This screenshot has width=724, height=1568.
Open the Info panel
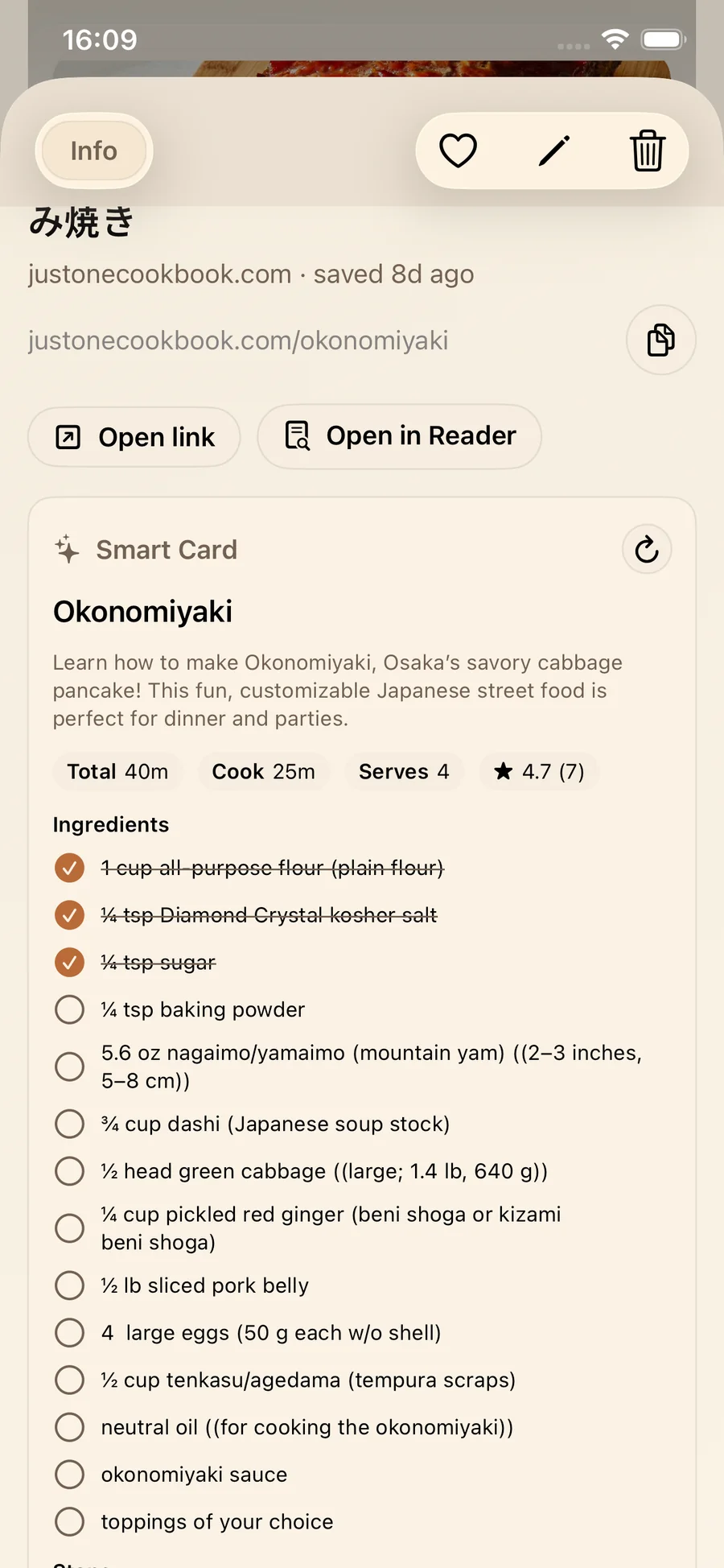[x=93, y=151]
